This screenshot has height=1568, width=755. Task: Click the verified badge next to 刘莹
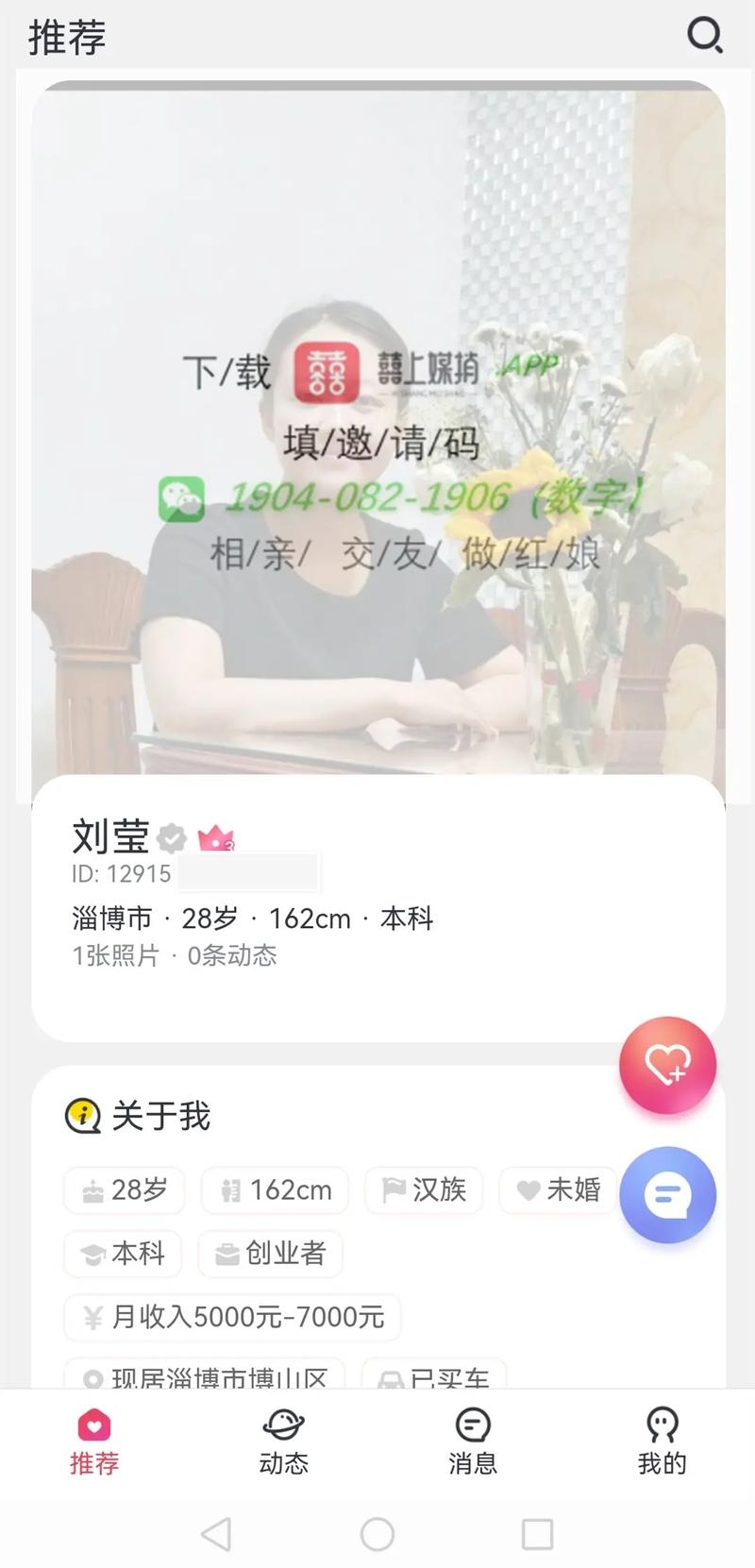pos(170,838)
